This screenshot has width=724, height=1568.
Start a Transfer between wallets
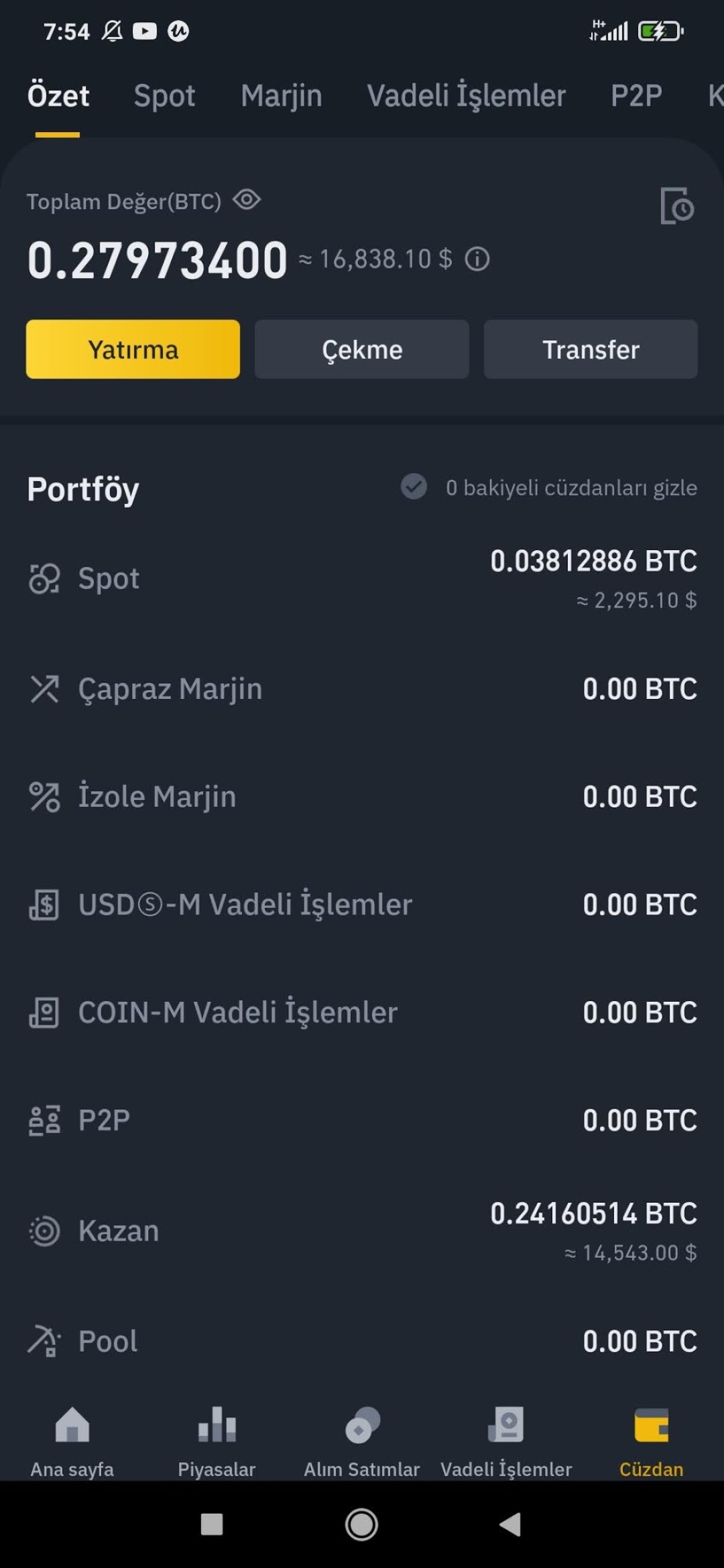(x=591, y=349)
